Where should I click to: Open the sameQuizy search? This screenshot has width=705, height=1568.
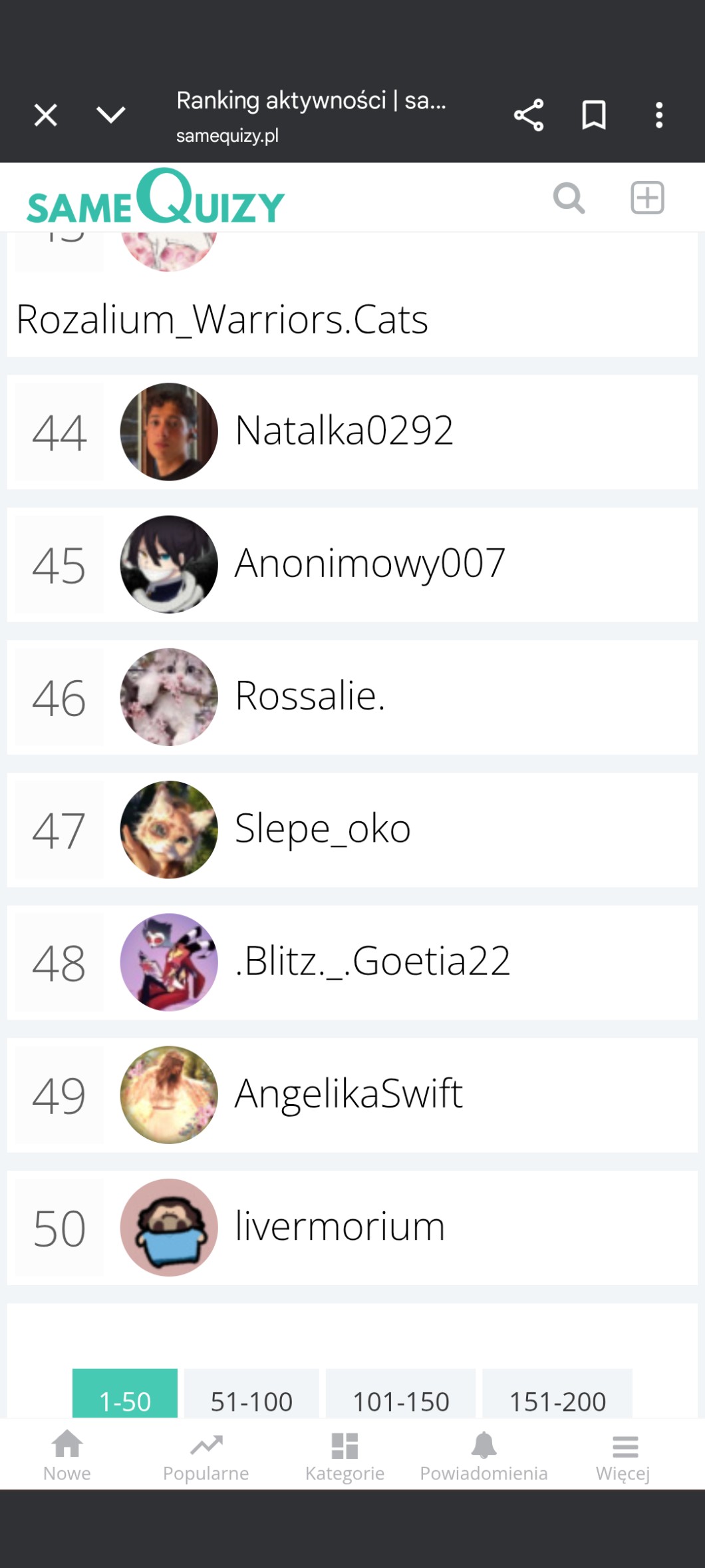569,198
